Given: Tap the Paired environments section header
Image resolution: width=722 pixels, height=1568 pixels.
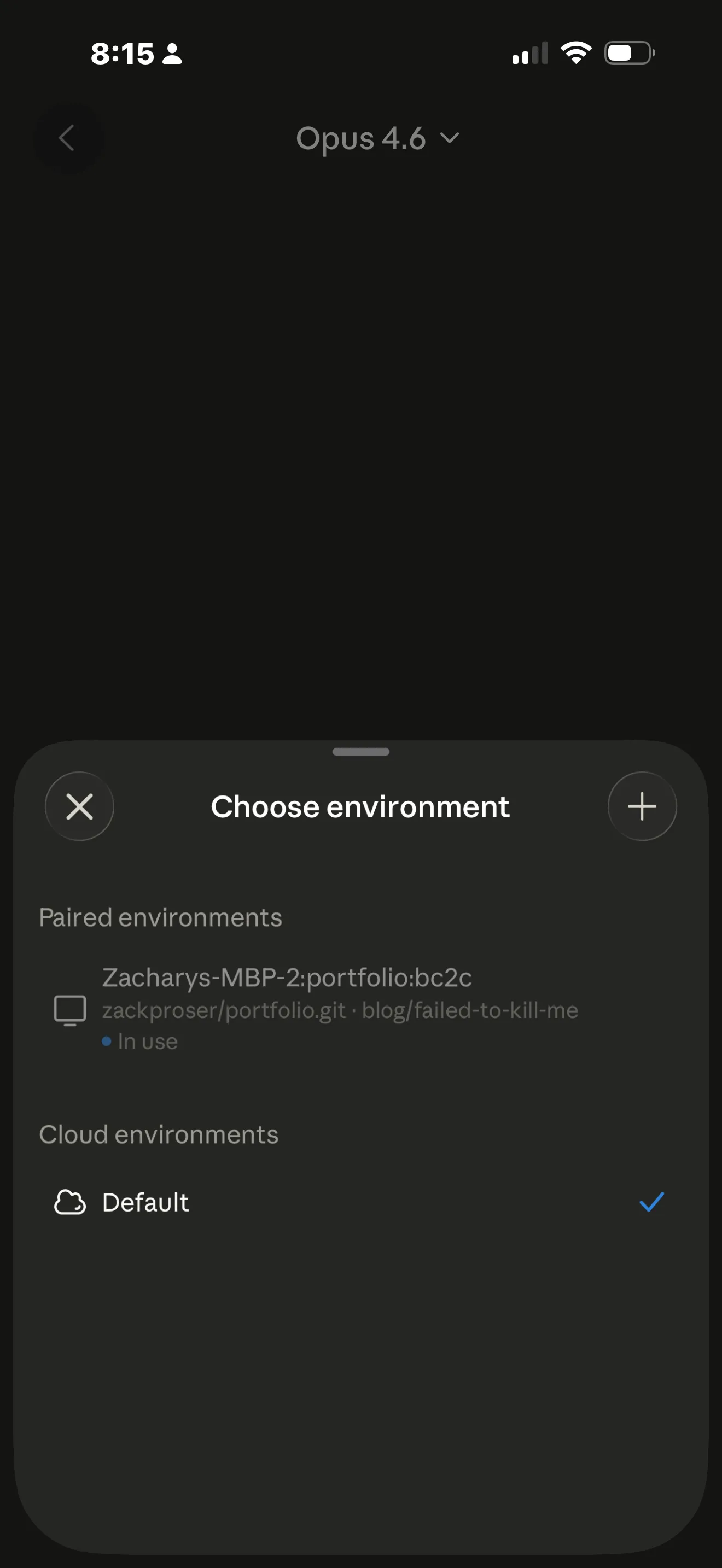Looking at the screenshot, I should click(x=160, y=917).
